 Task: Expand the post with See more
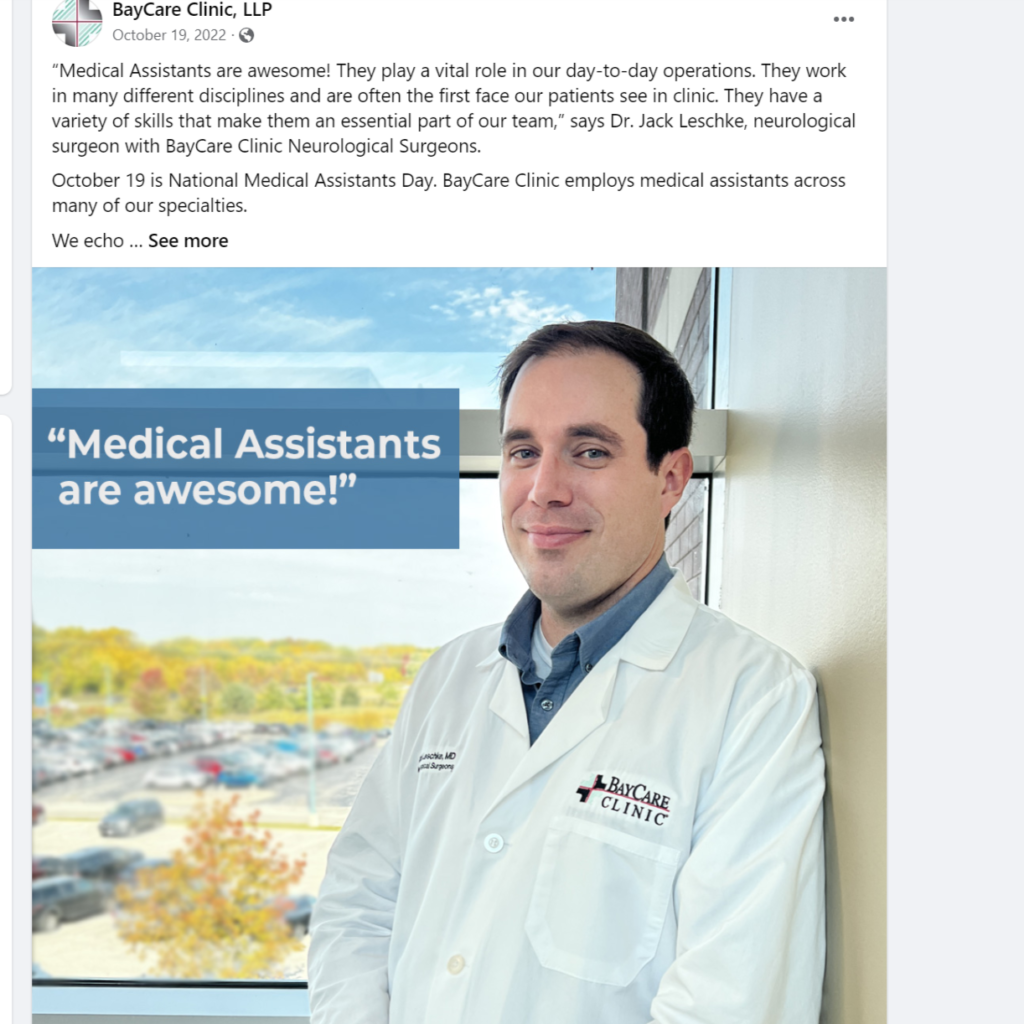click(x=188, y=241)
